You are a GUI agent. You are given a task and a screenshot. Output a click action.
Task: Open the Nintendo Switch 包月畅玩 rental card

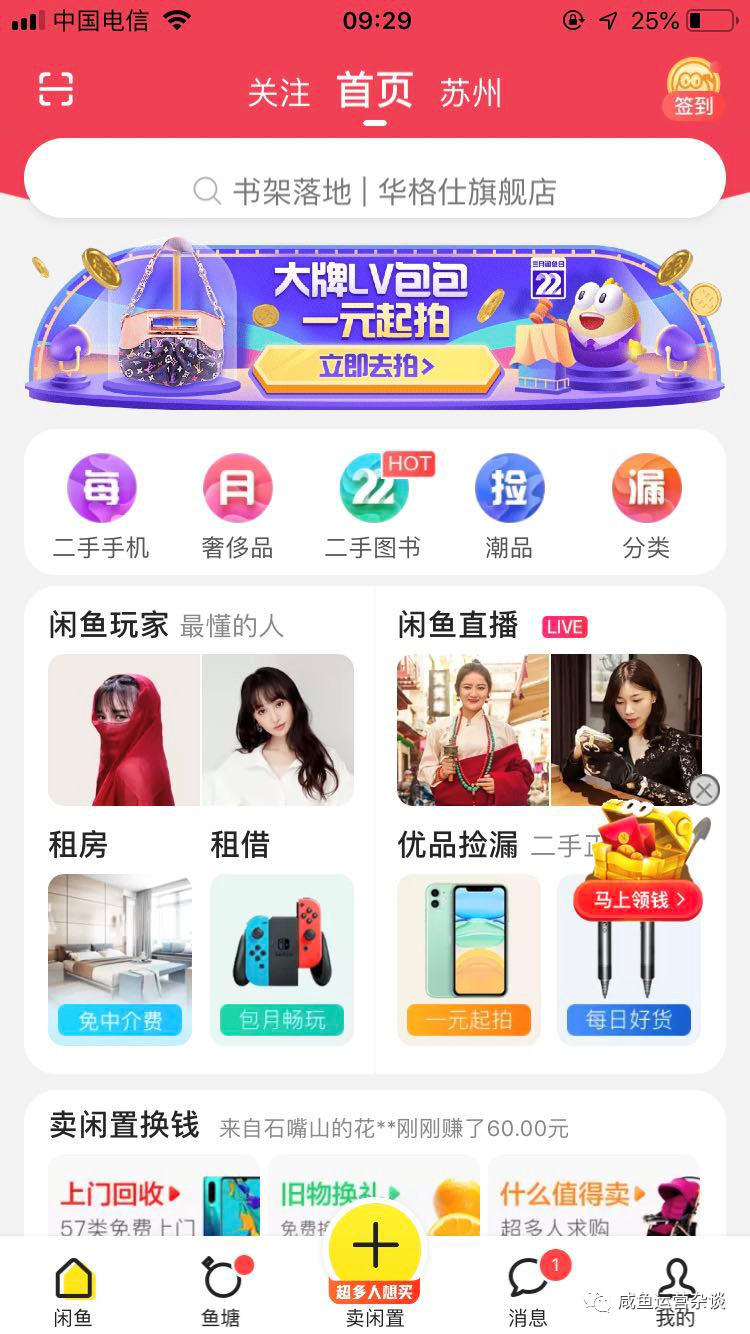(282, 950)
